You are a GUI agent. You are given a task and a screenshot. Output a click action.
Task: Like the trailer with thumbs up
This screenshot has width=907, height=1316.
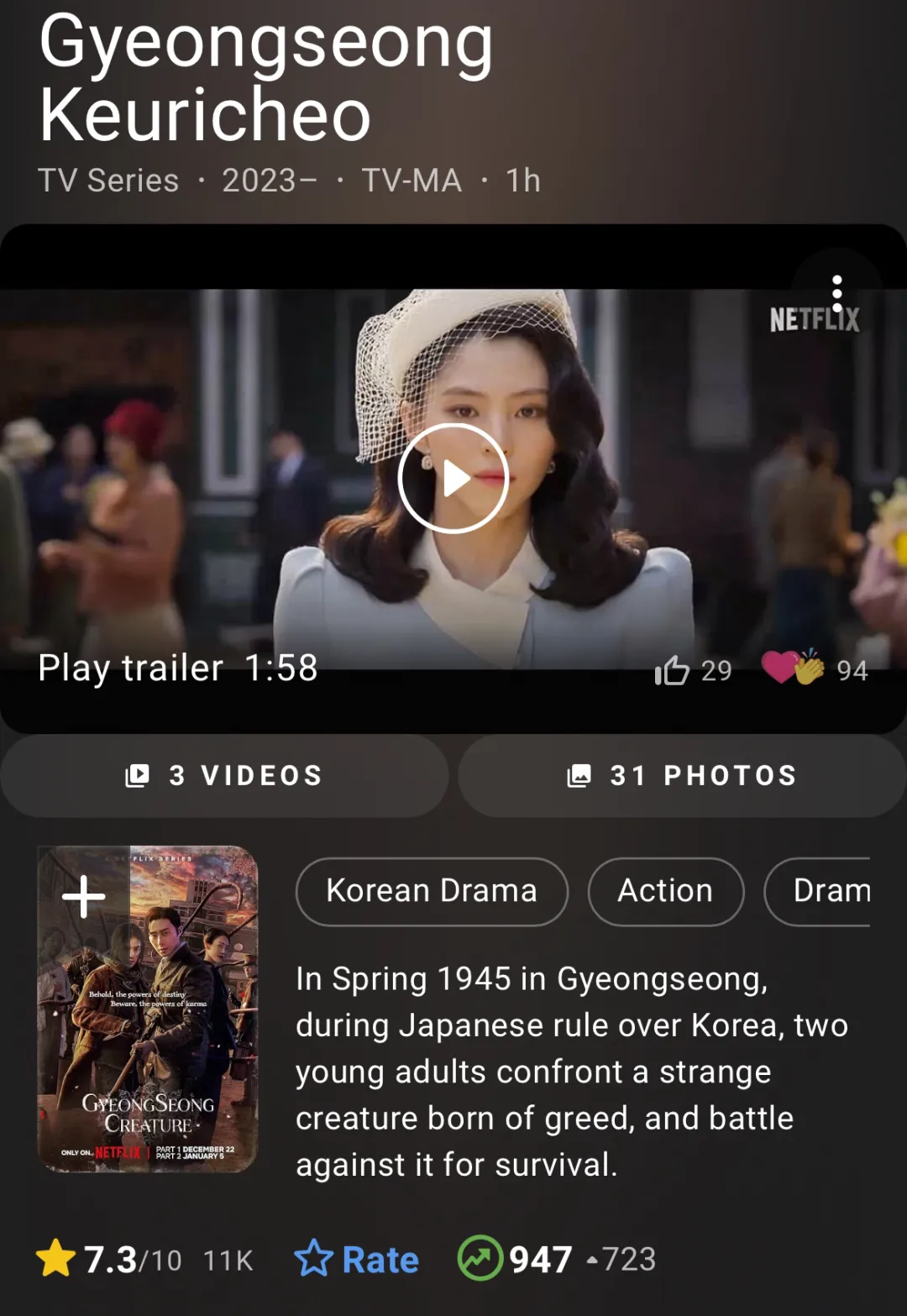(x=673, y=670)
